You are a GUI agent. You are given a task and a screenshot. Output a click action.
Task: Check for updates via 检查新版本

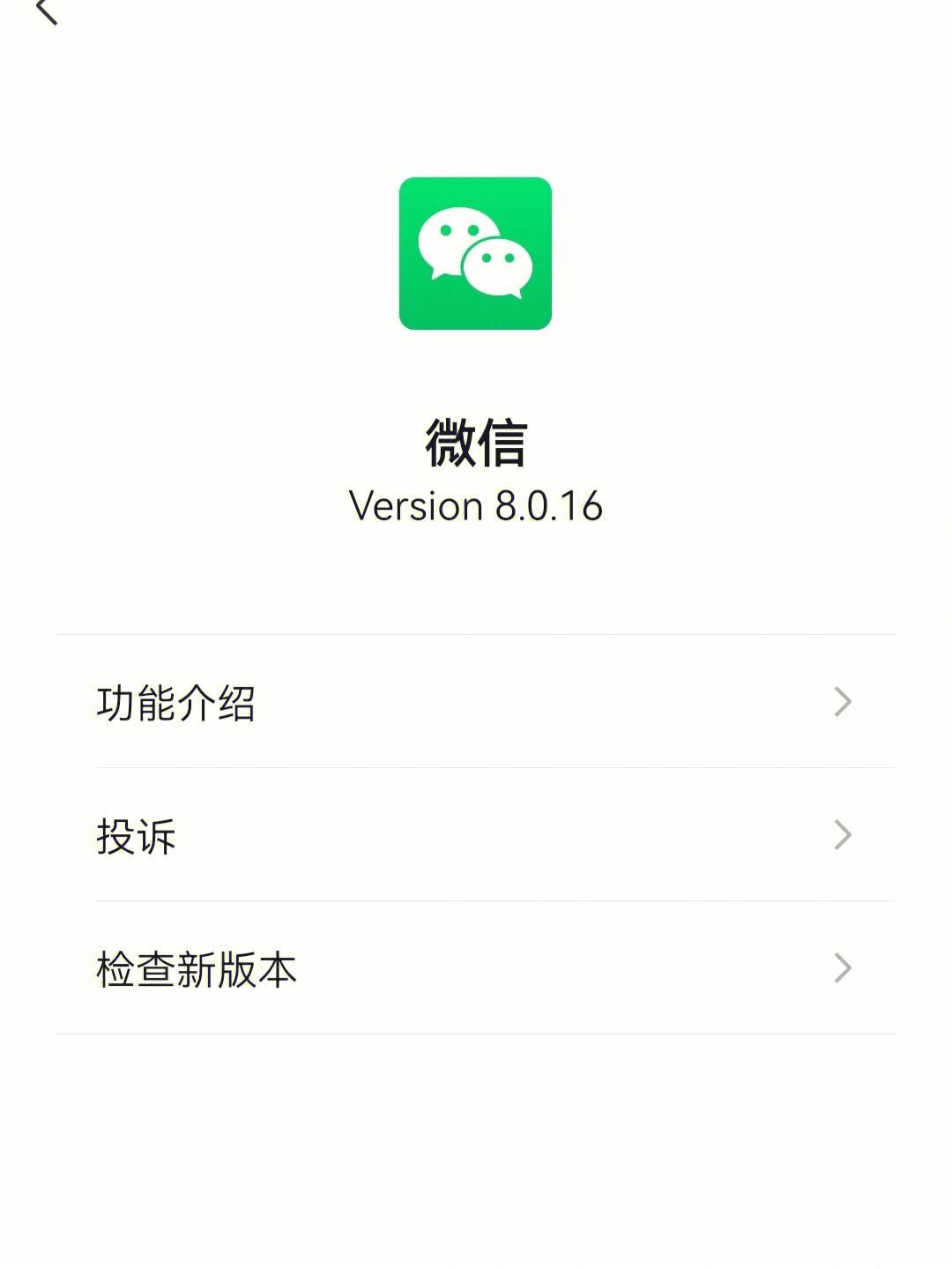click(x=476, y=968)
